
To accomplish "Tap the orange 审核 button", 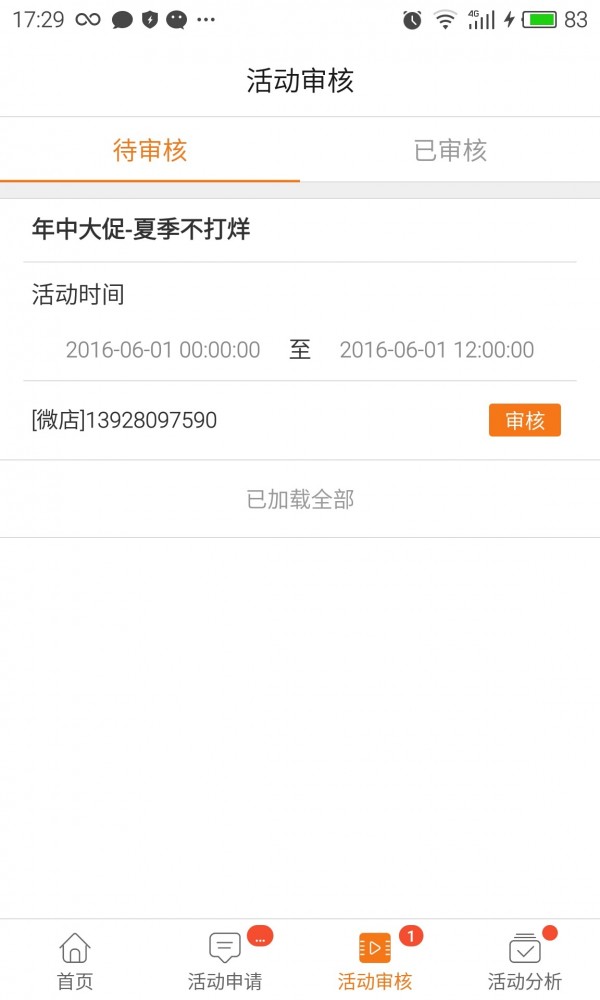I will coord(524,421).
